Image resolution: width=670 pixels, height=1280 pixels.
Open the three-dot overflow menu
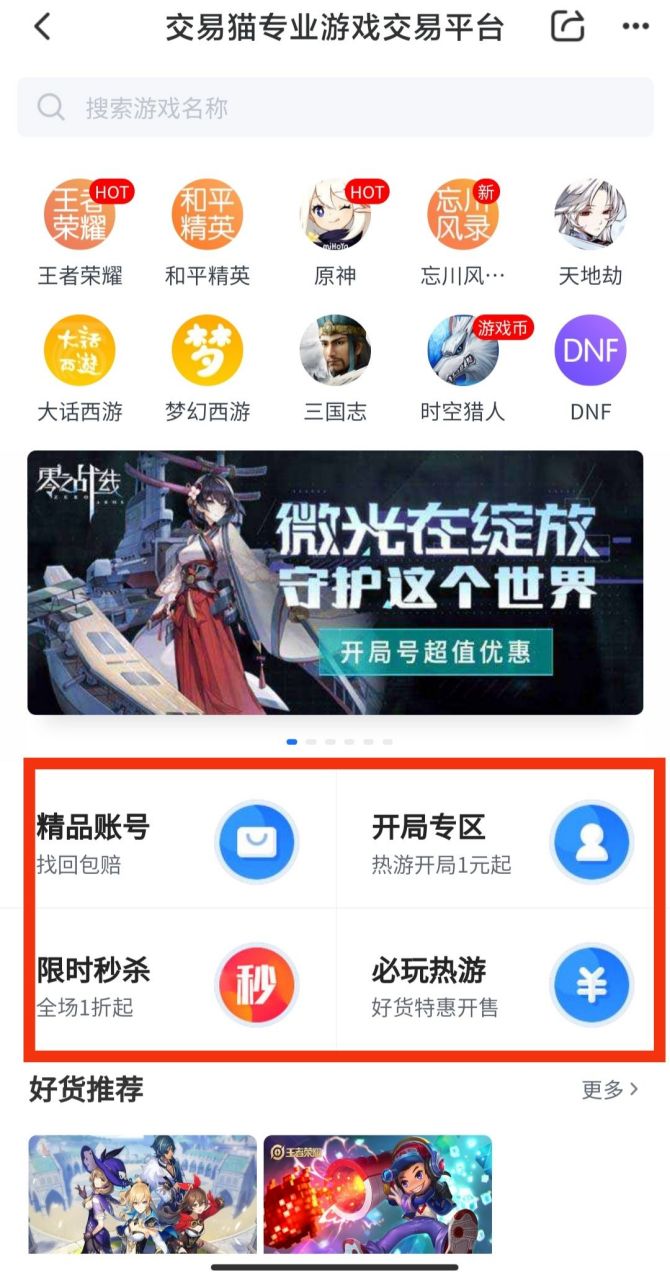click(635, 27)
